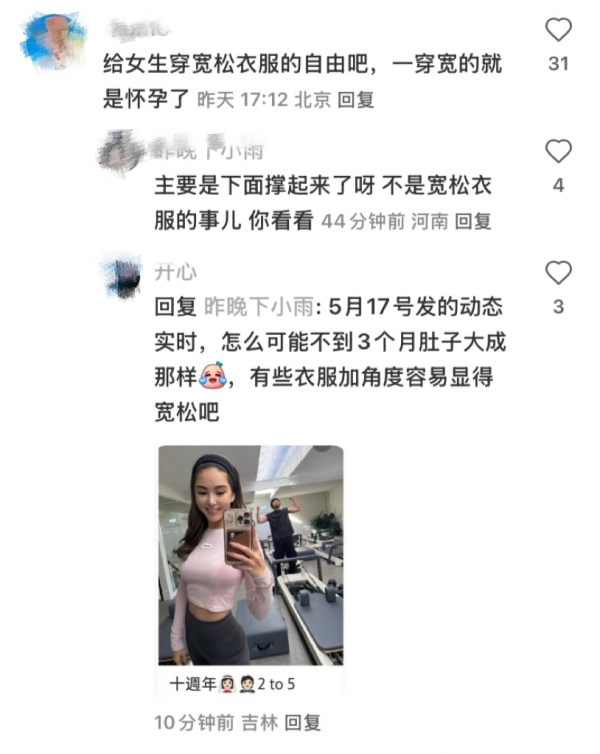The height and width of the screenshot is (754, 600).
Task: Like the top comment from 北京
Action: 558,30
